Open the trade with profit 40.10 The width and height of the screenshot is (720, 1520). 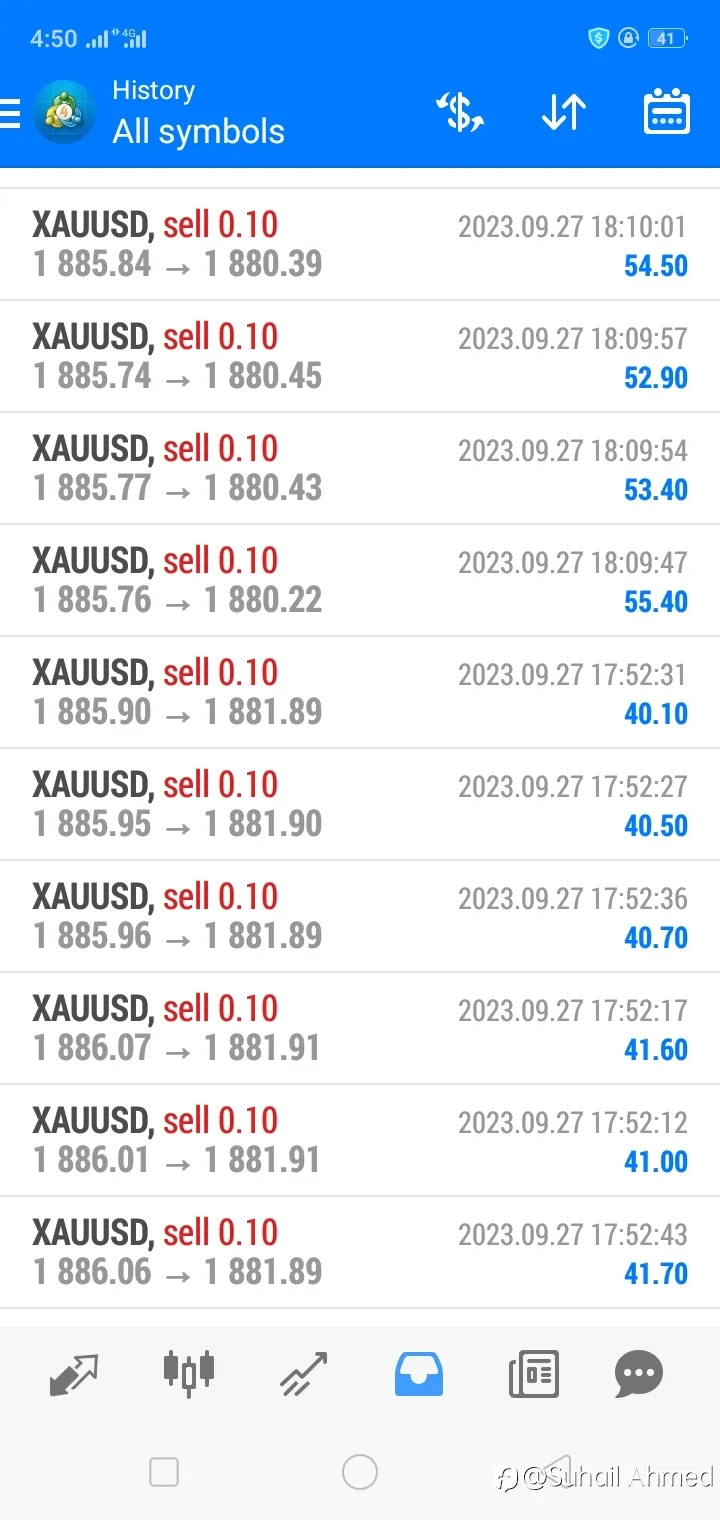[x=360, y=692]
